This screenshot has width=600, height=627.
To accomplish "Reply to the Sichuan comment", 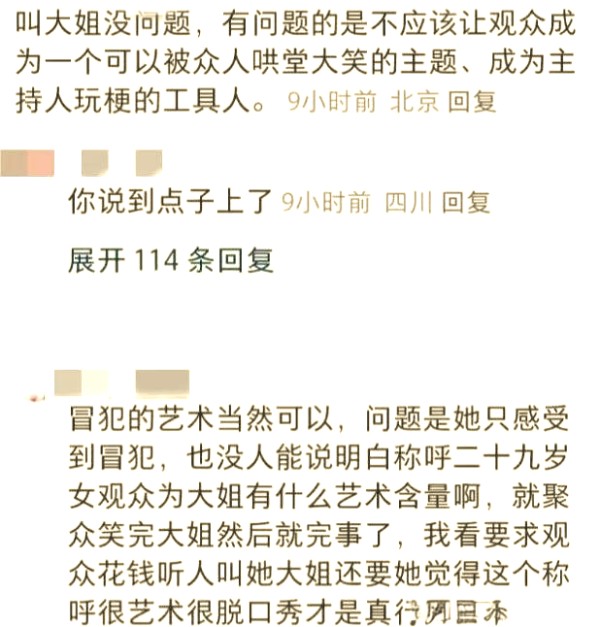I will pos(466,203).
